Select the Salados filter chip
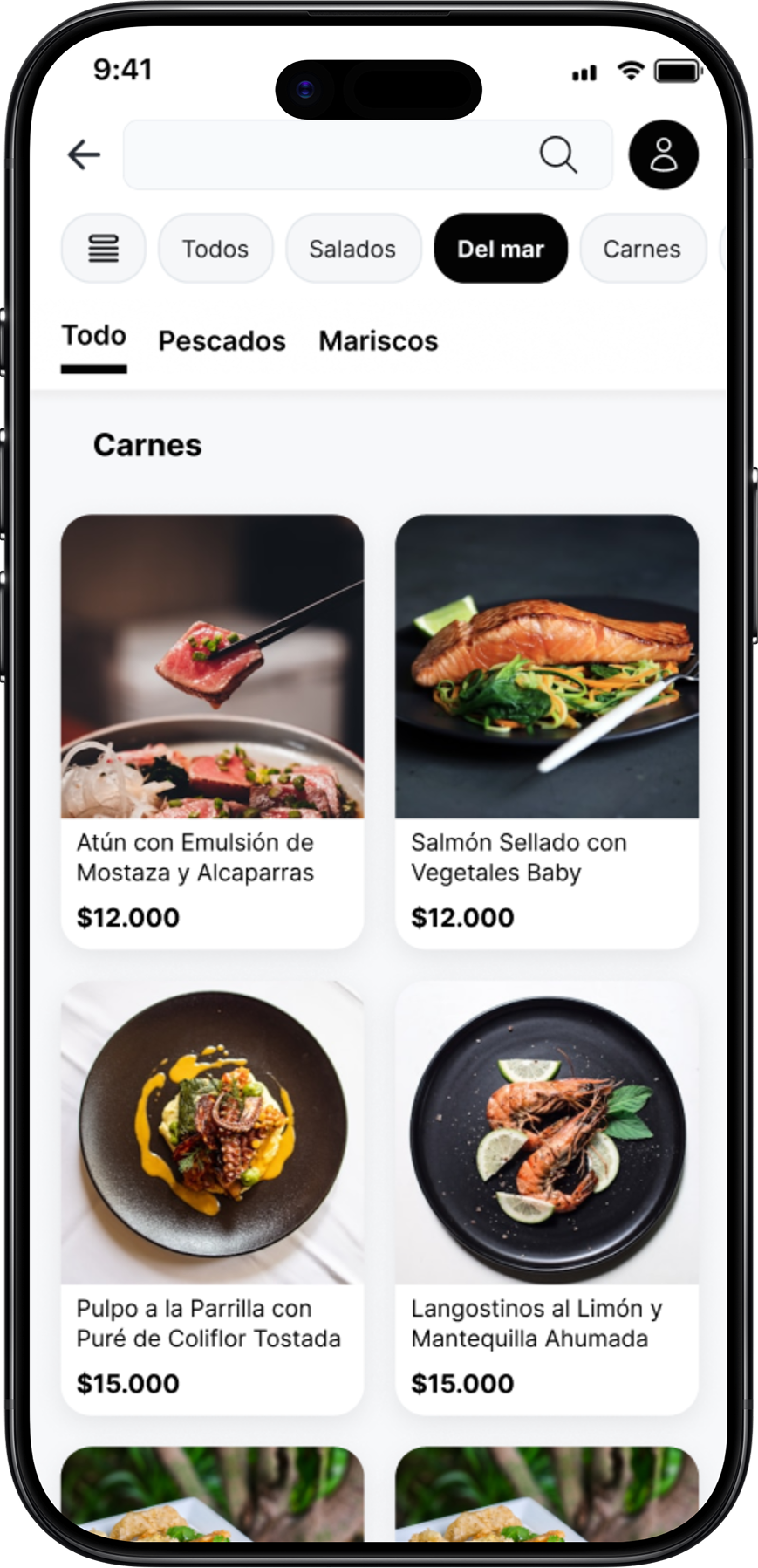 [x=352, y=249]
